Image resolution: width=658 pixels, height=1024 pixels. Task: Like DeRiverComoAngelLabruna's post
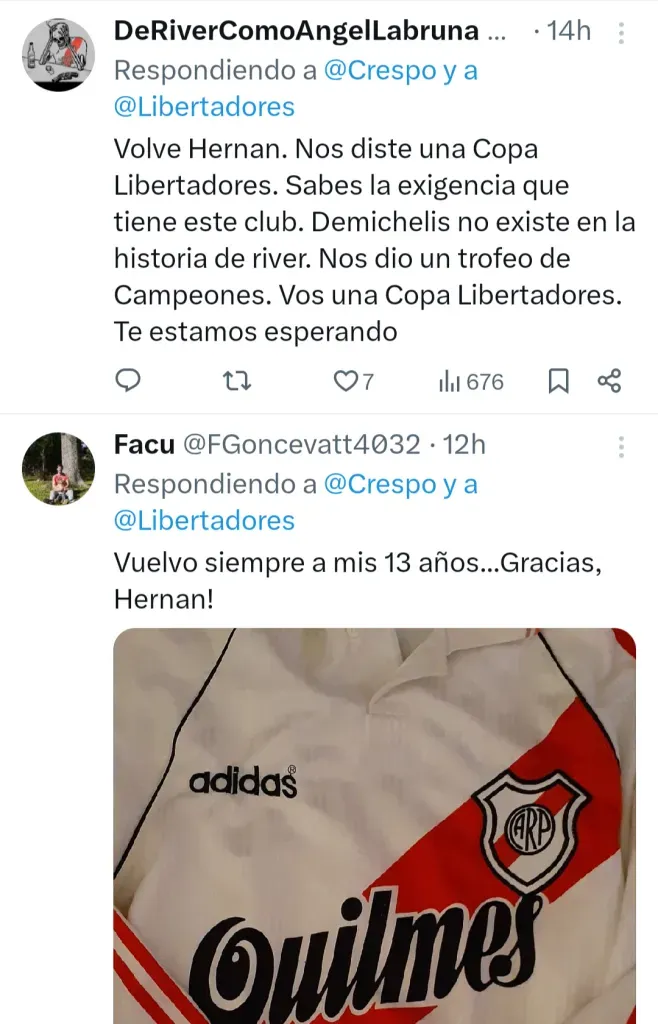click(346, 381)
